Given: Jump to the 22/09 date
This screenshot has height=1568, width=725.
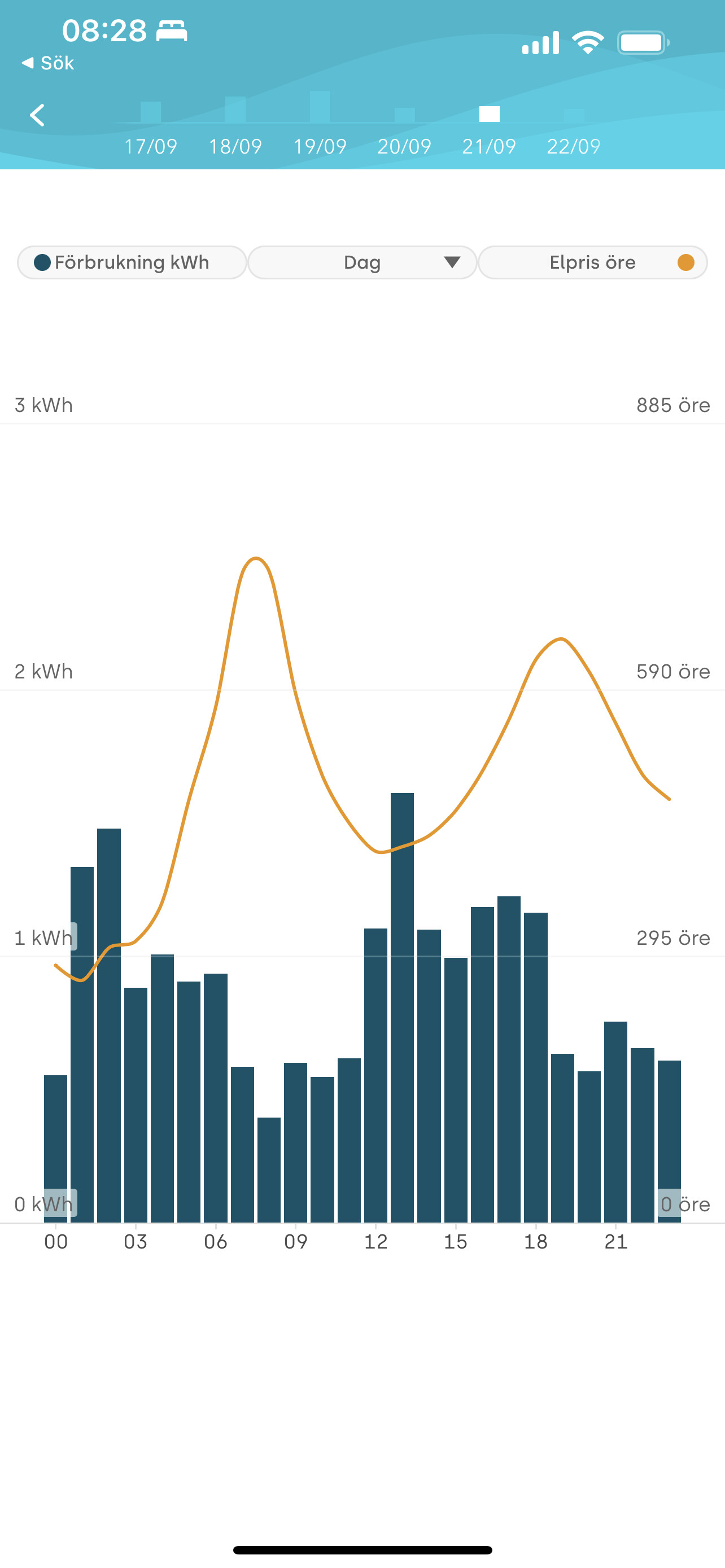Looking at the screenshot, I should (574, 145).
